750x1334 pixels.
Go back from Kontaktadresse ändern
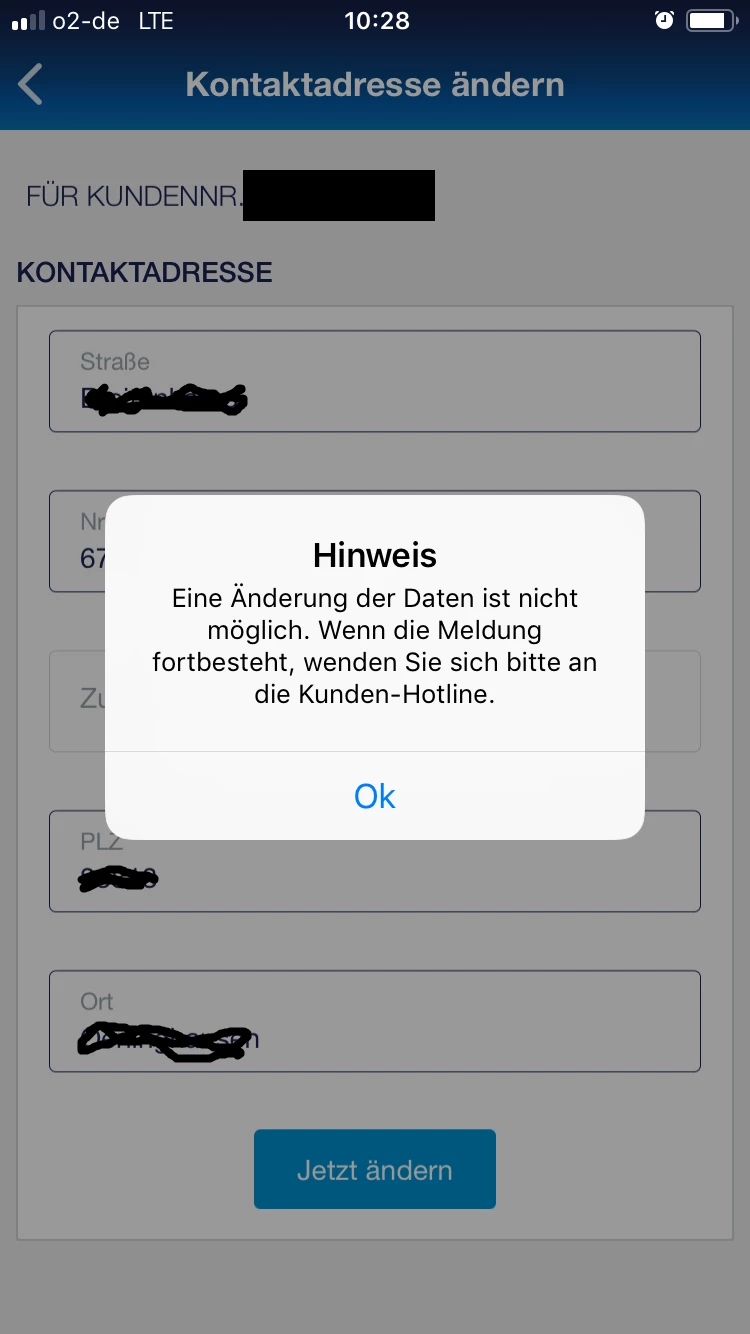[x=31, y=85]
